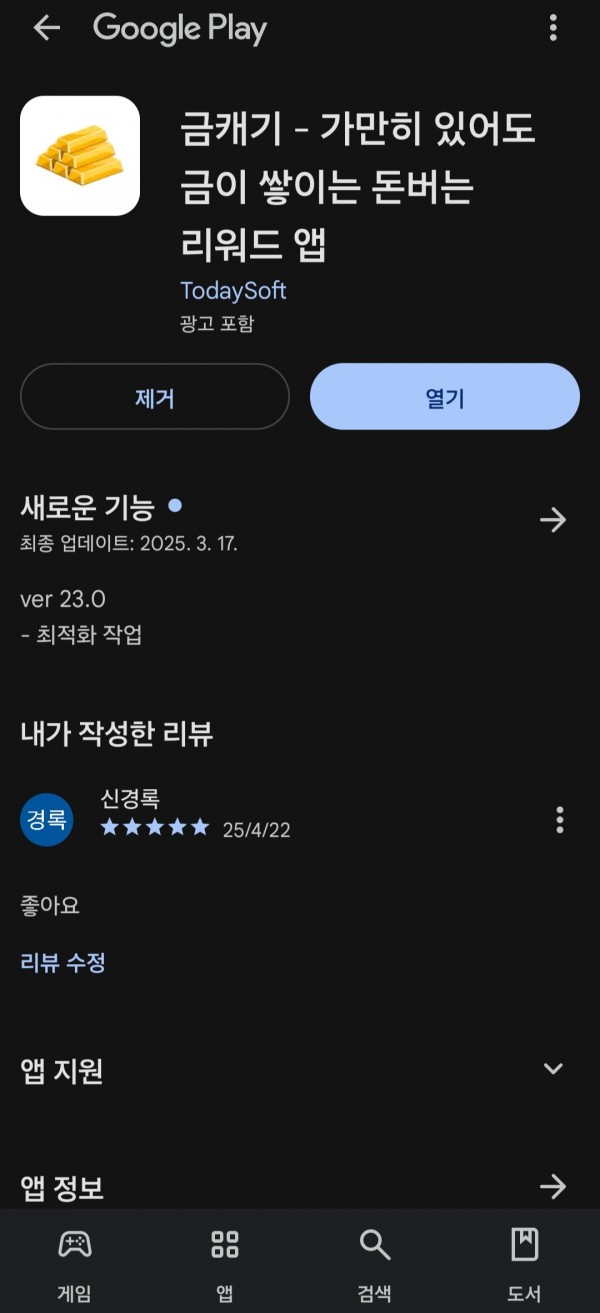This screenshot has height=1313, width=600.
Task: Edit my review via 리뷰 수정
Action: tap(63, 963)
